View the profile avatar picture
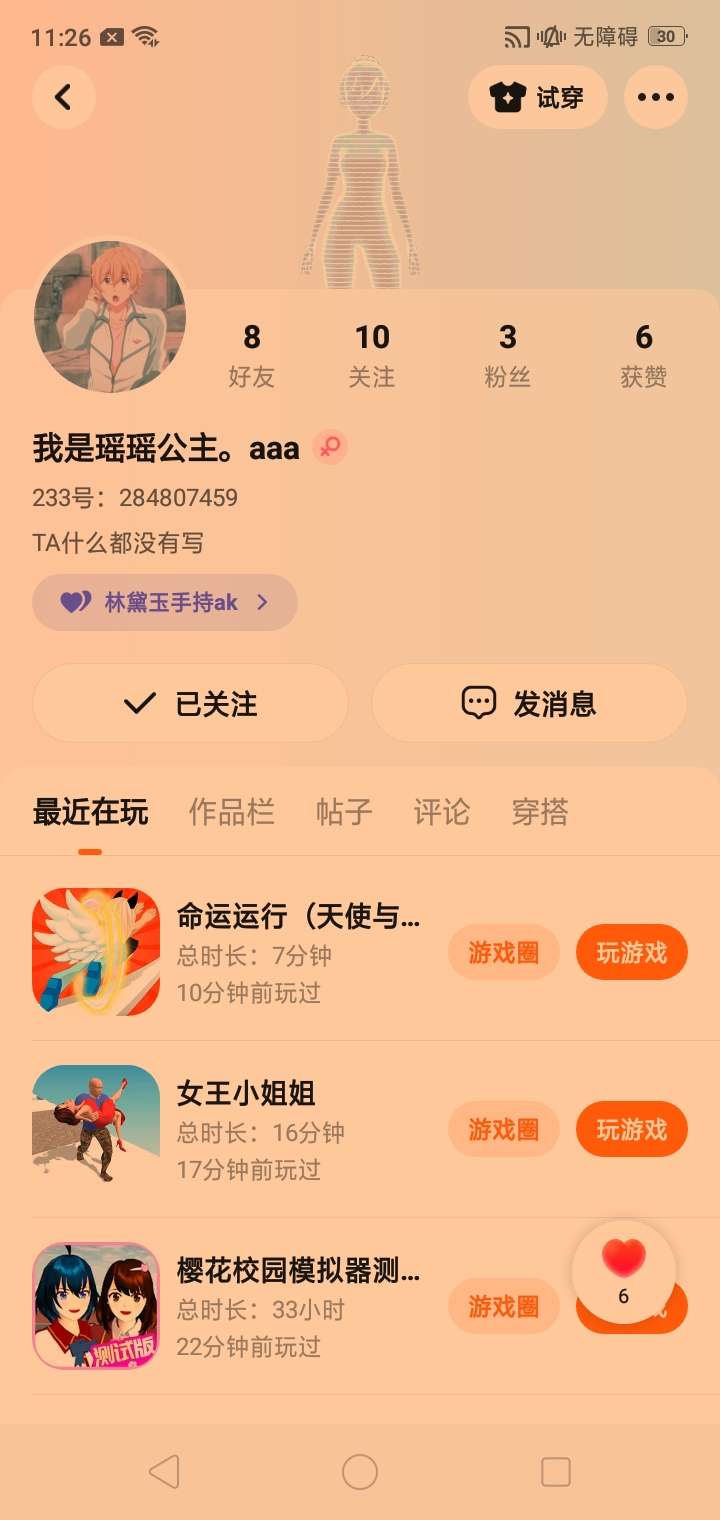This screenshot has width=720, height=1520. 110,317
